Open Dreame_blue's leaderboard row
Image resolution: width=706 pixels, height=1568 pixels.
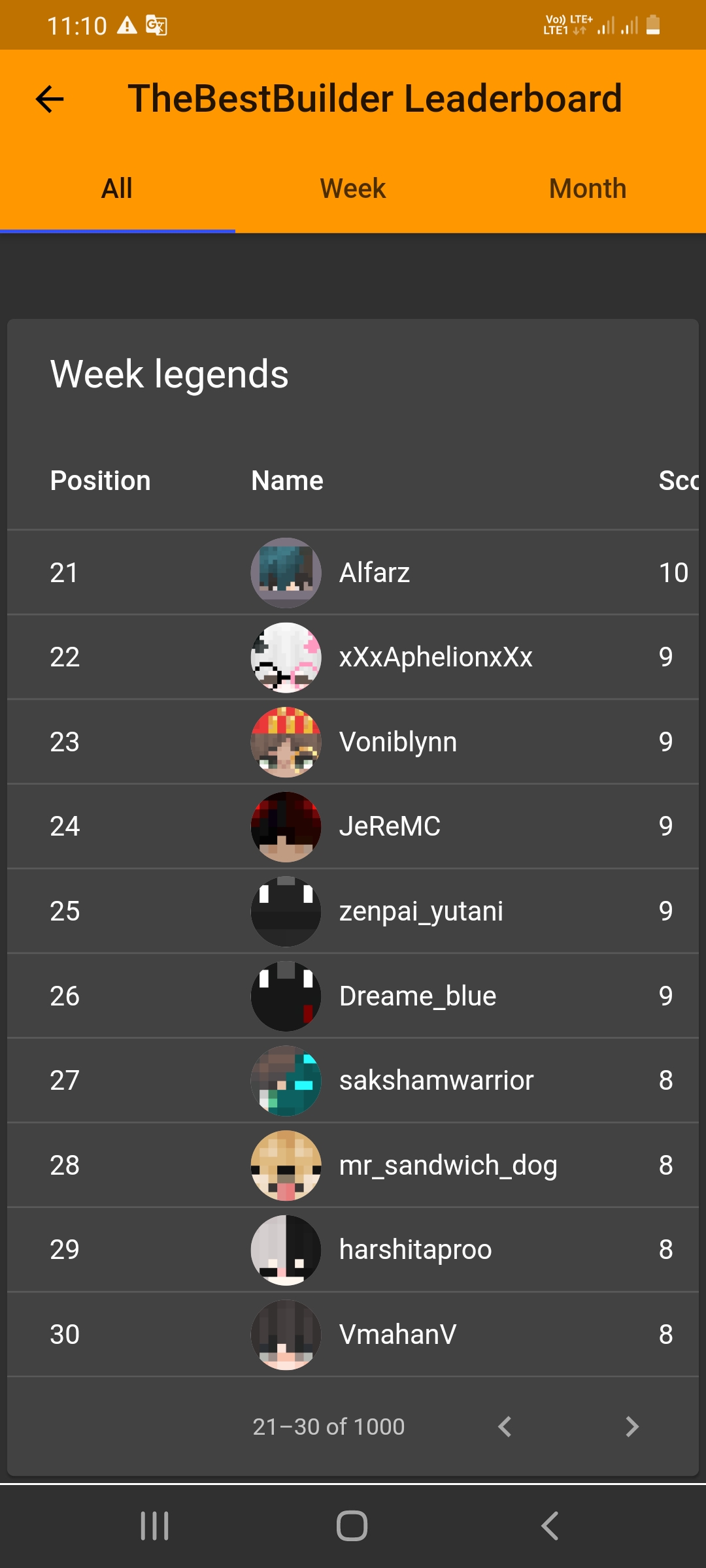coord(353,996)
